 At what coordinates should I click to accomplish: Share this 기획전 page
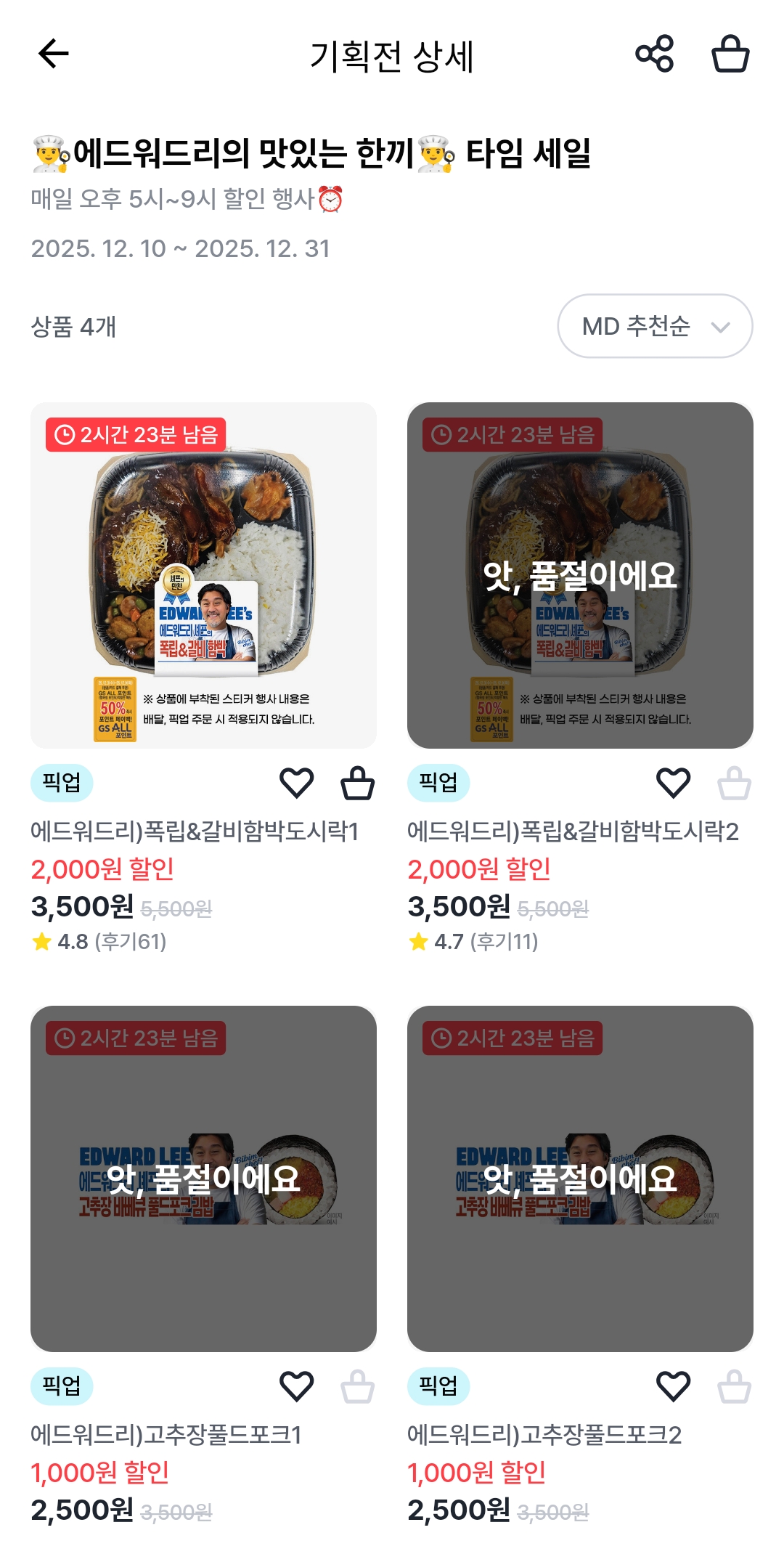click(655, 54)
